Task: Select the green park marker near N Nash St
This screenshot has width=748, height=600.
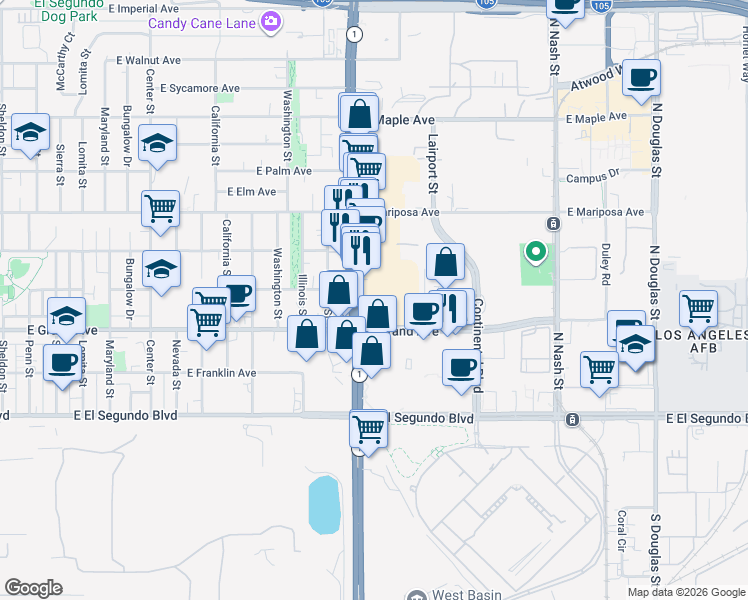Action: point(536,252)
